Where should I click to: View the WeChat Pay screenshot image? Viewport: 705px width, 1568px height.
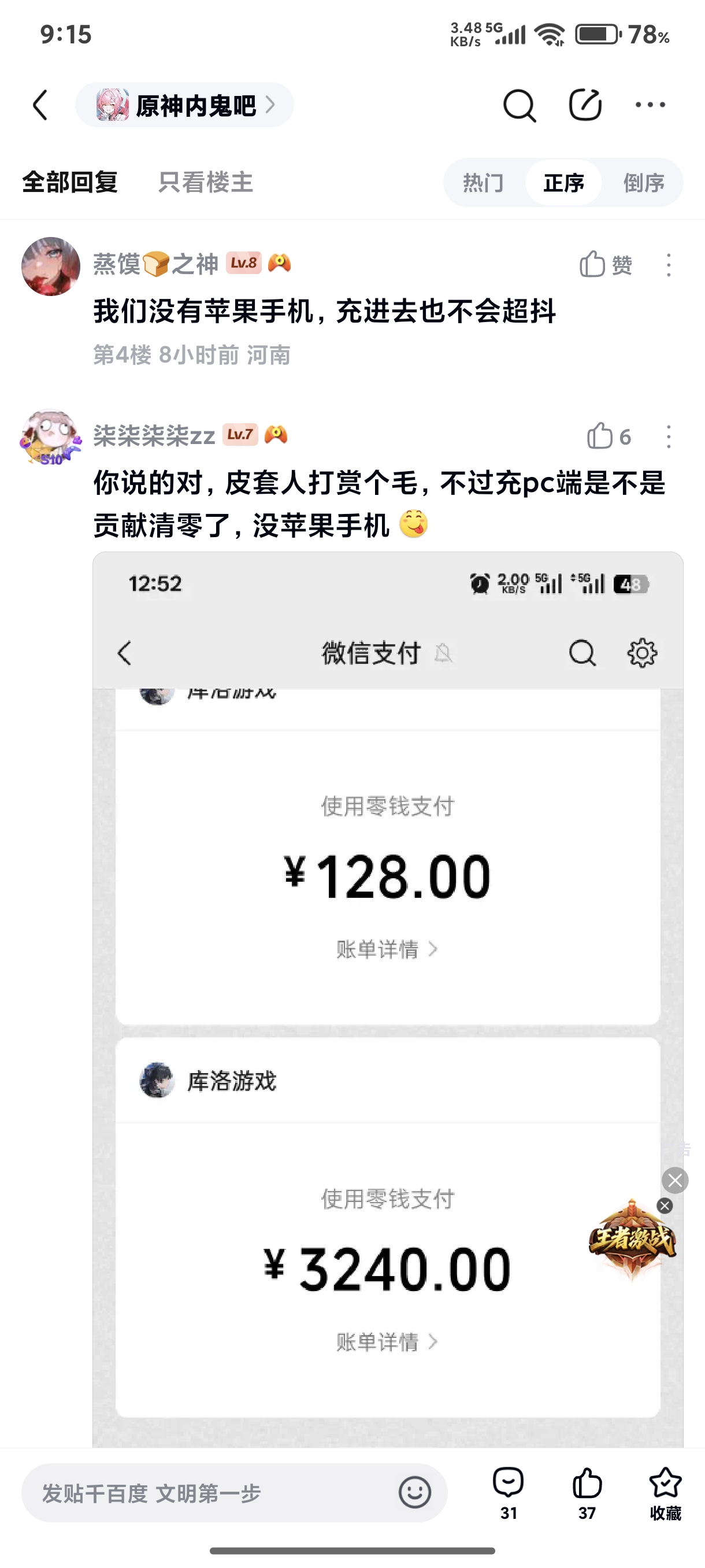click(x=388, y=913)
